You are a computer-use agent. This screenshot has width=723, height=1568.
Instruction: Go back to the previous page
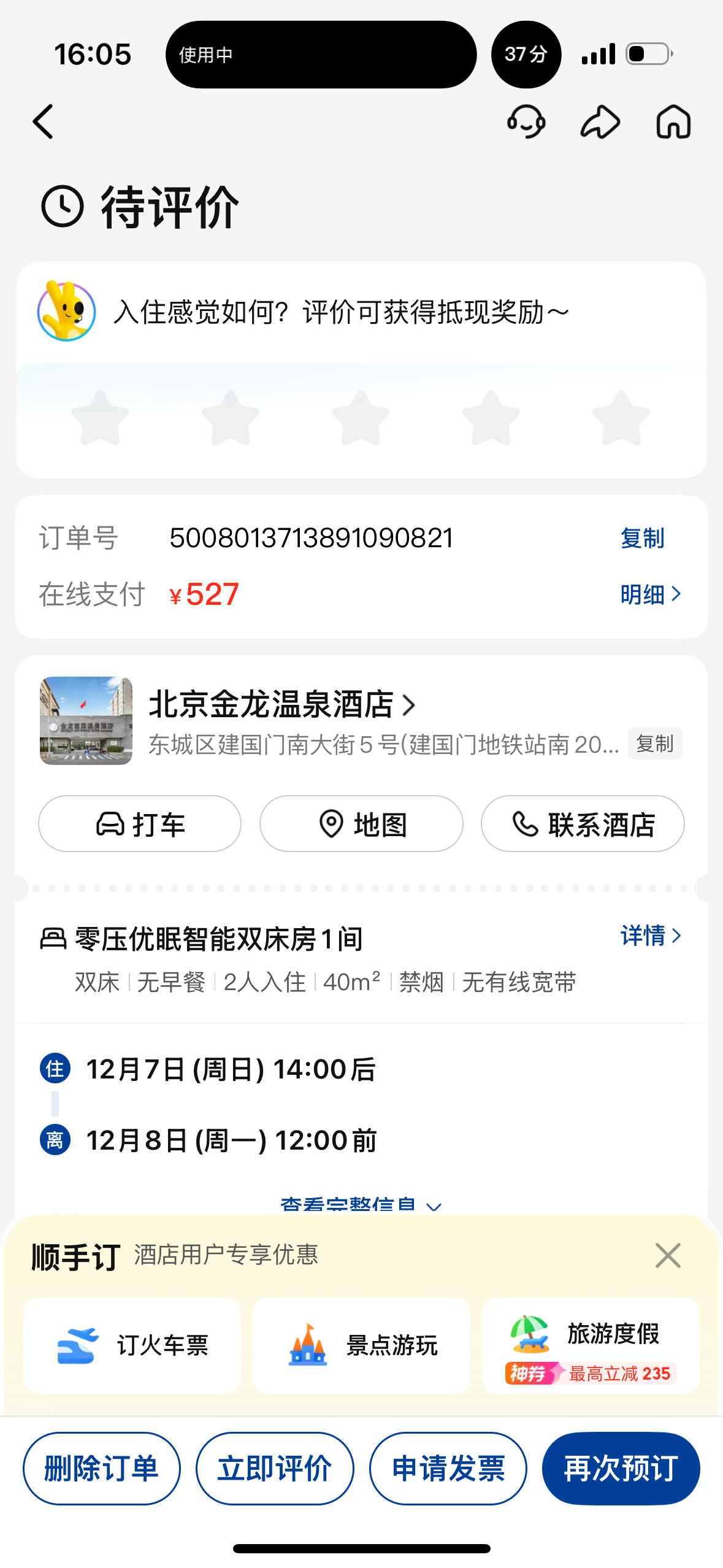44,121
